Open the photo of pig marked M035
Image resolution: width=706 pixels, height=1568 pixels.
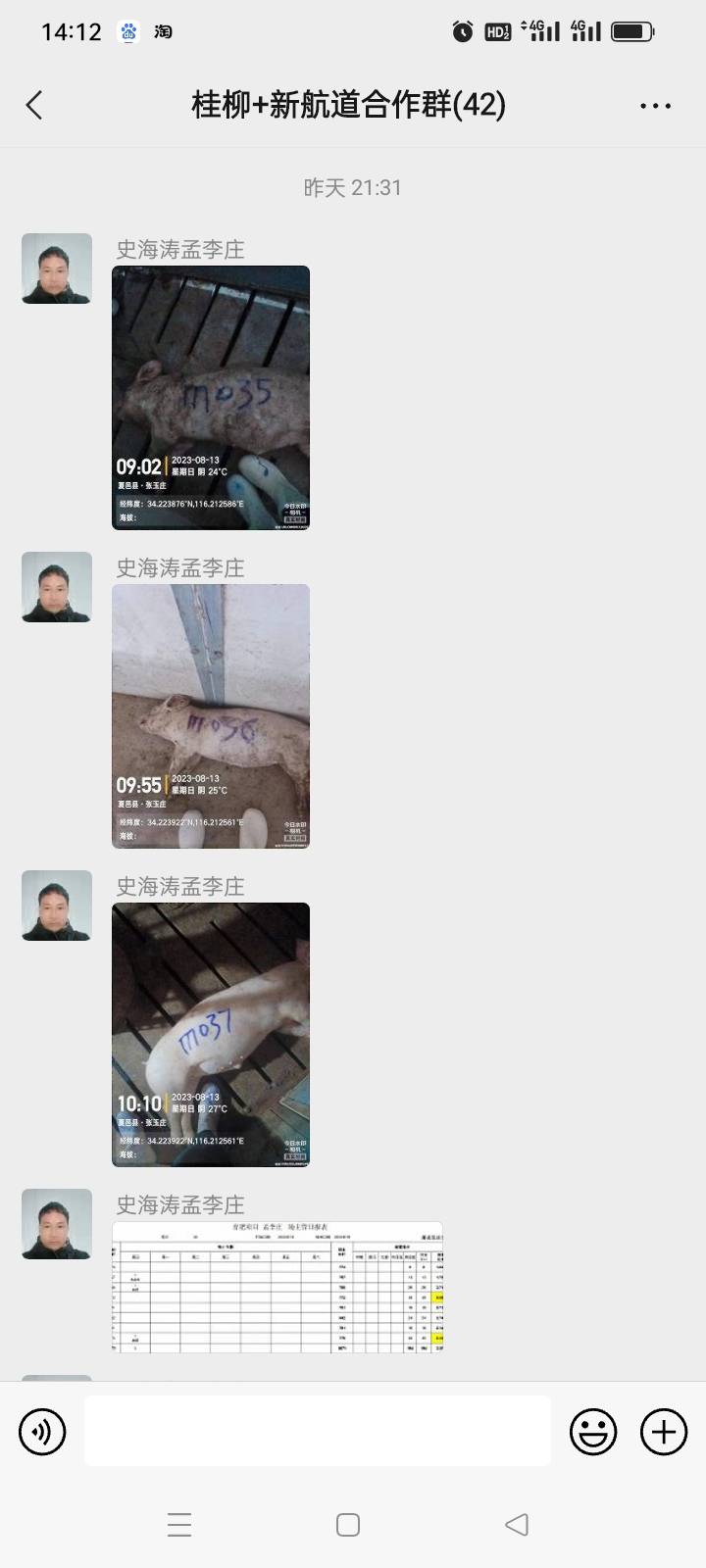211,398
